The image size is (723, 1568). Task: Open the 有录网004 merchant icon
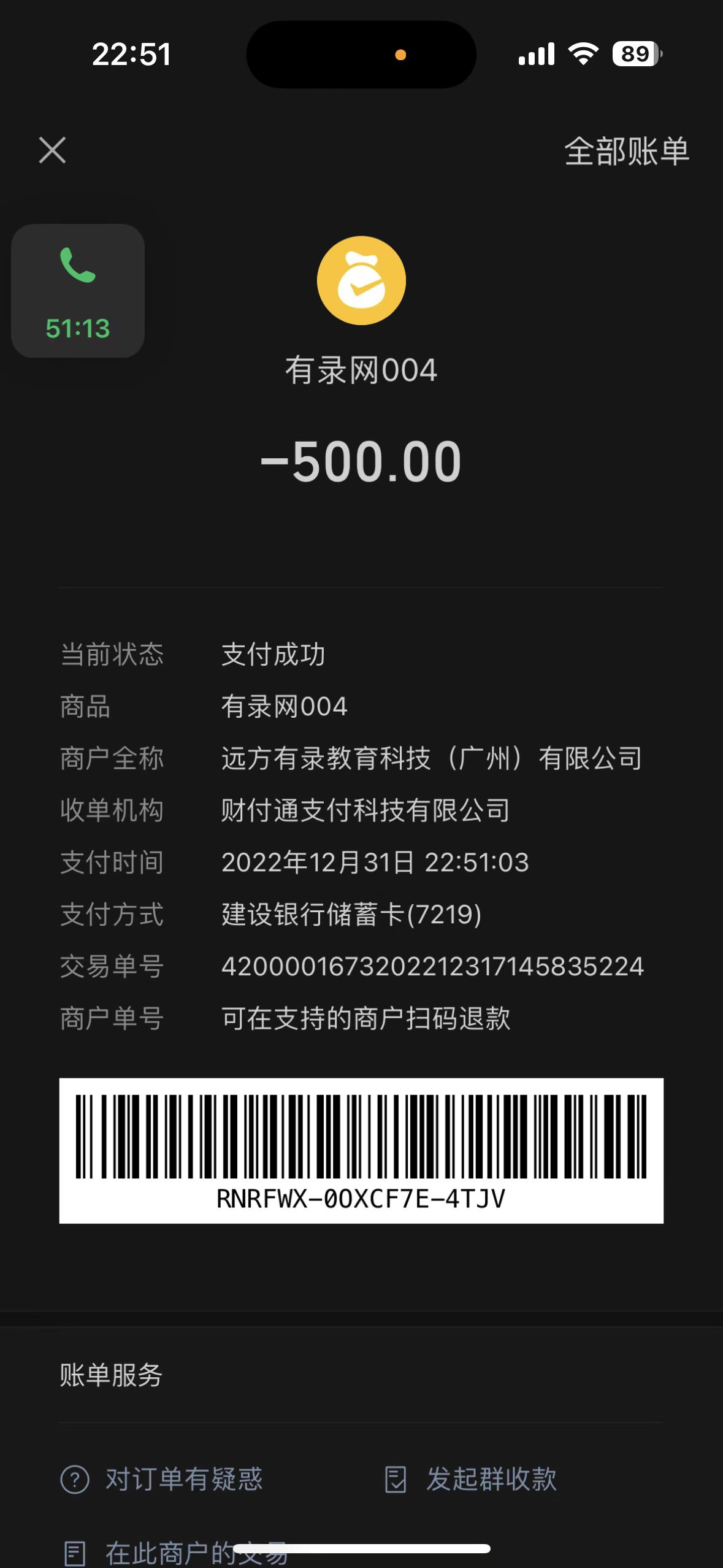(361, 280)
